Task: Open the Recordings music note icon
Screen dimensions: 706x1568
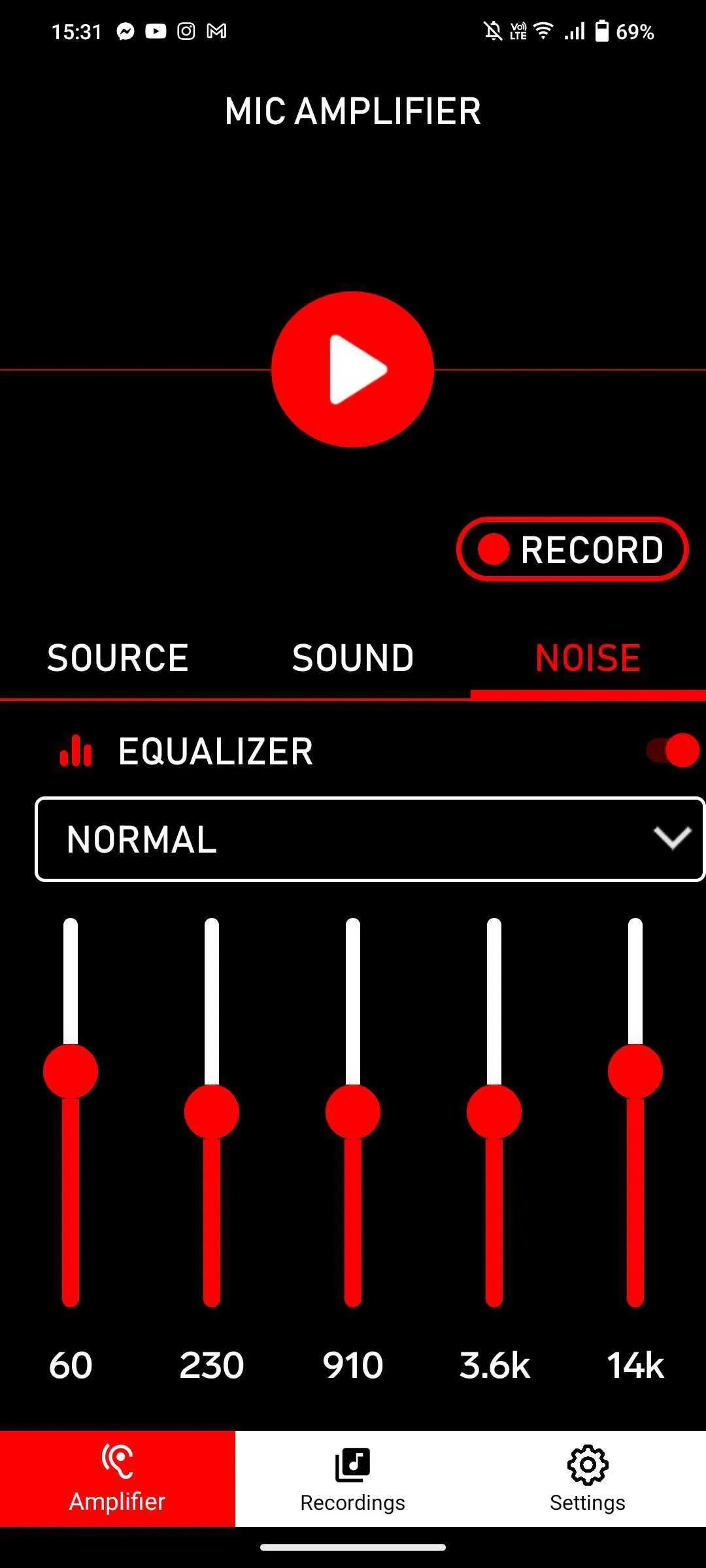Action: tap(353, 1463)
